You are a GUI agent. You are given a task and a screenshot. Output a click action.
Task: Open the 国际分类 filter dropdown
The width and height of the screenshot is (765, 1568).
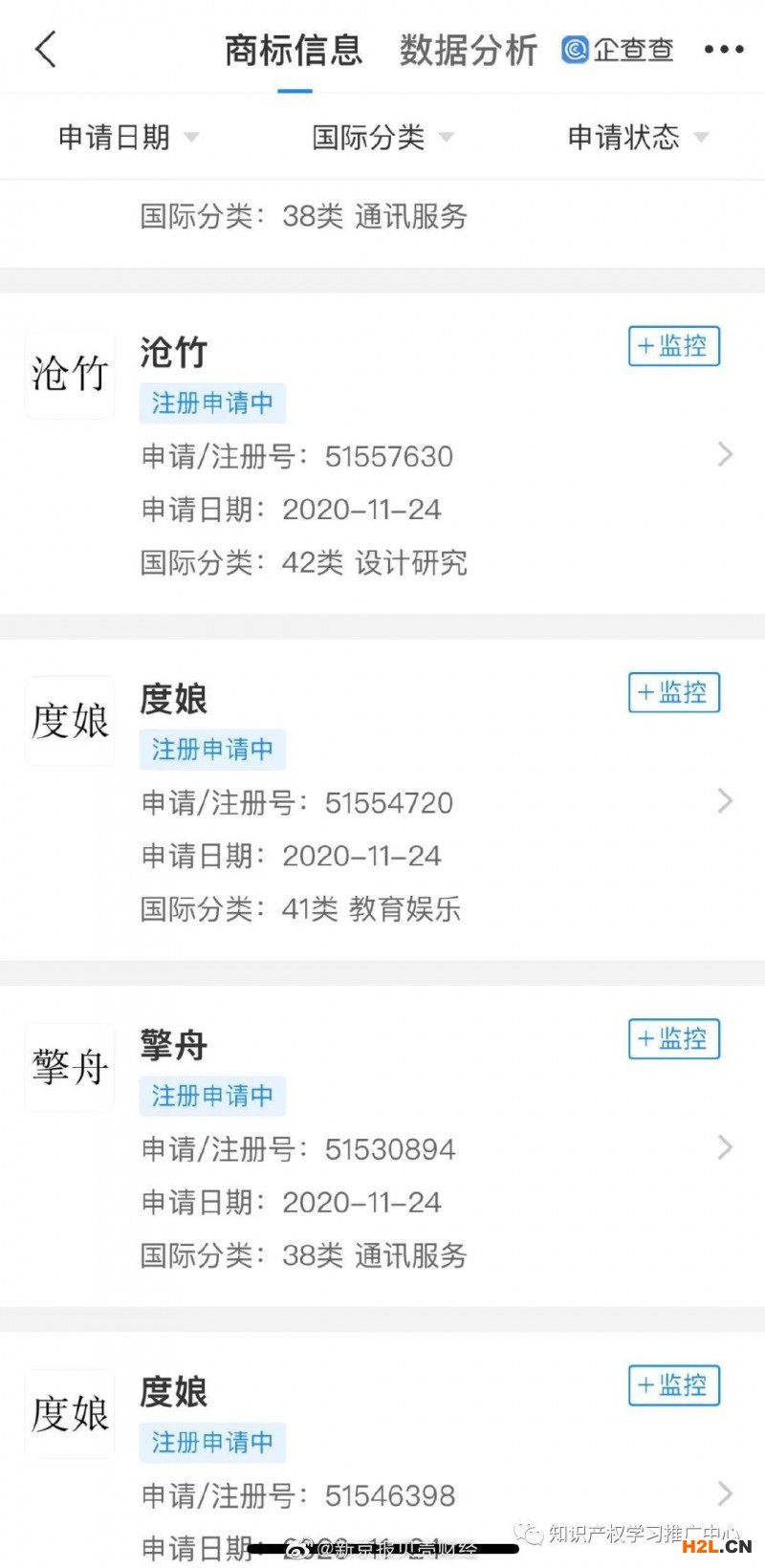[x=382, y=138]
